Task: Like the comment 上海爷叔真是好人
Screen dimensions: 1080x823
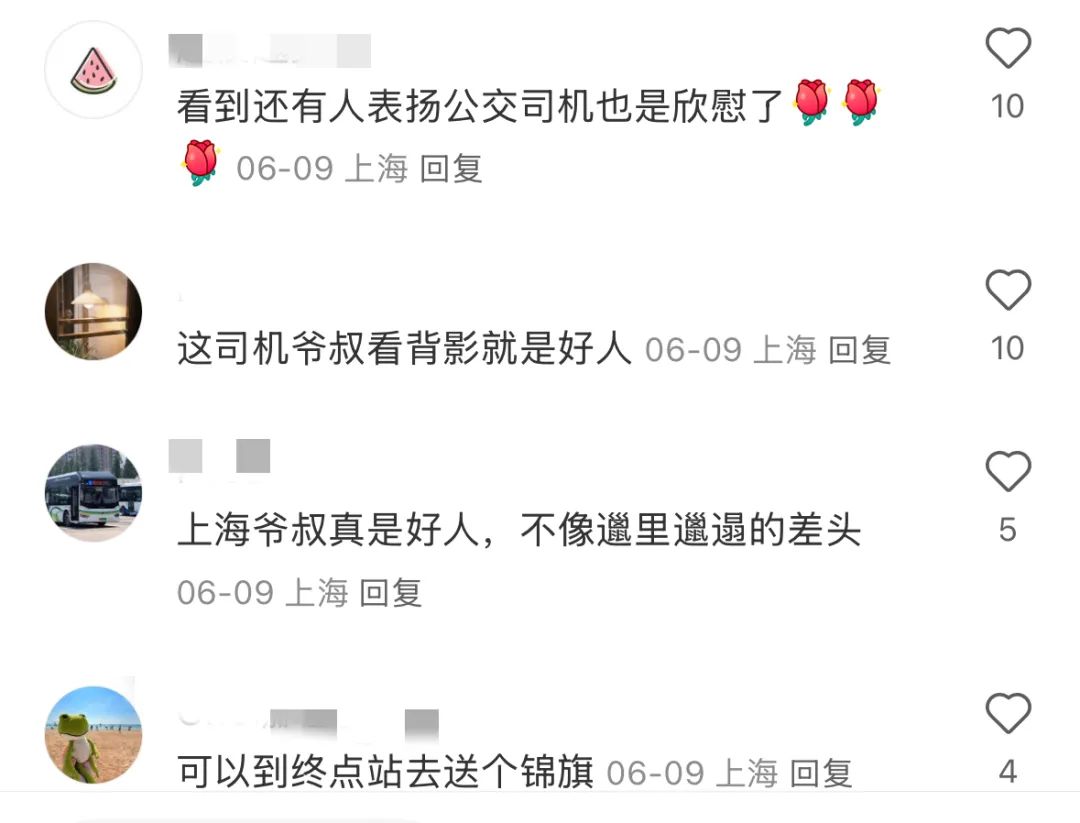Action: tap(1007, 471)
